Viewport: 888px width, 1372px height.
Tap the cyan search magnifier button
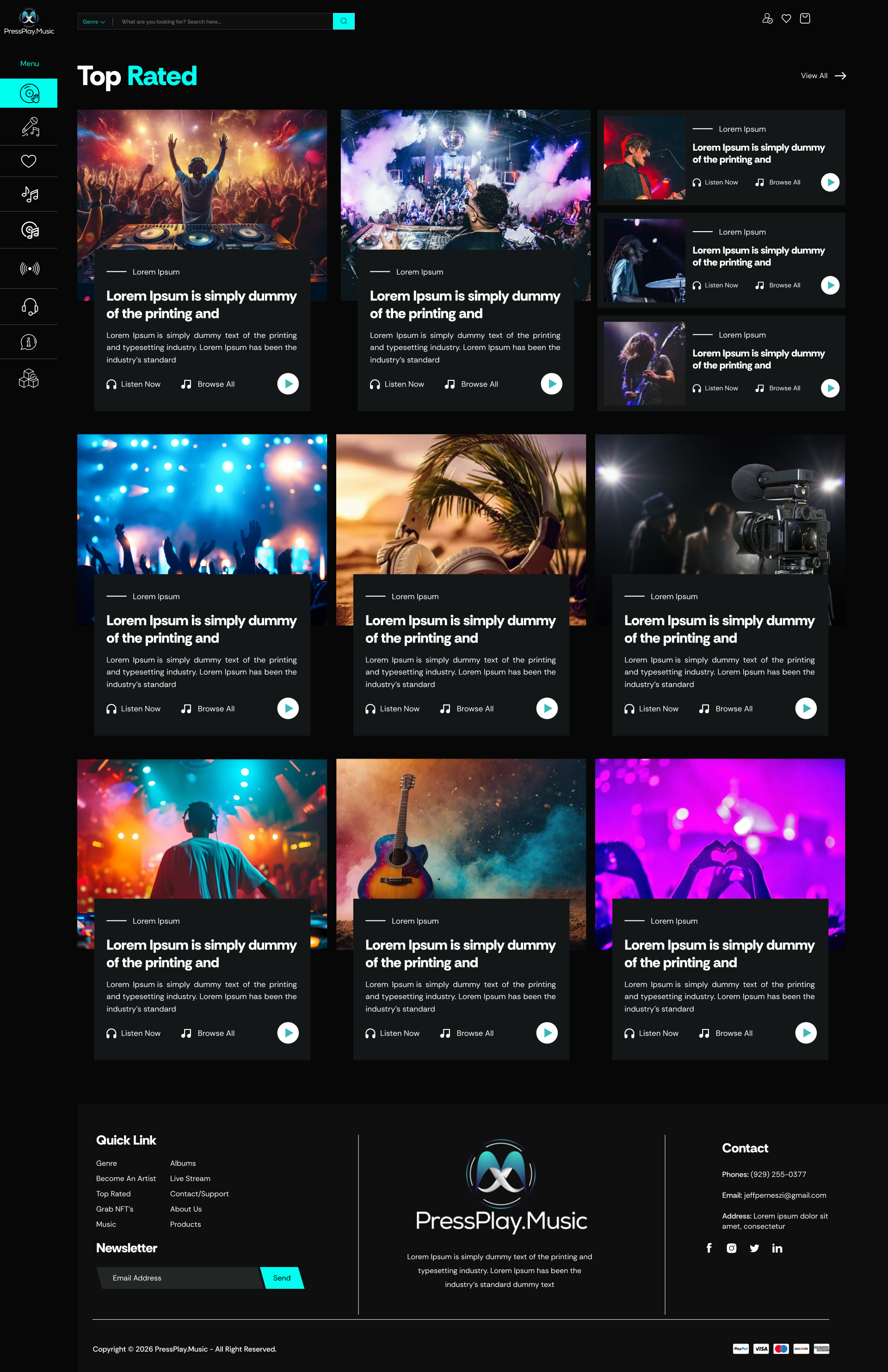click(x=344, y=21)
